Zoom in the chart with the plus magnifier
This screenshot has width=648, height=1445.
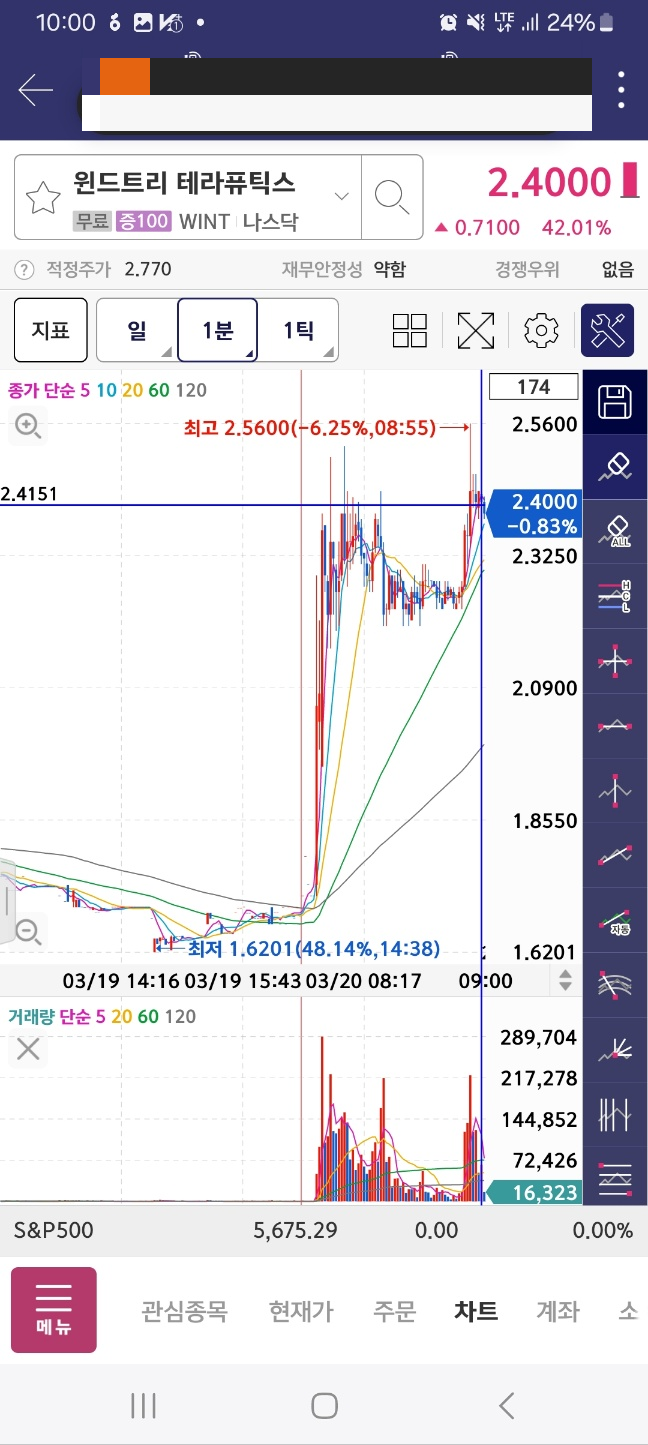click(28, 427)
